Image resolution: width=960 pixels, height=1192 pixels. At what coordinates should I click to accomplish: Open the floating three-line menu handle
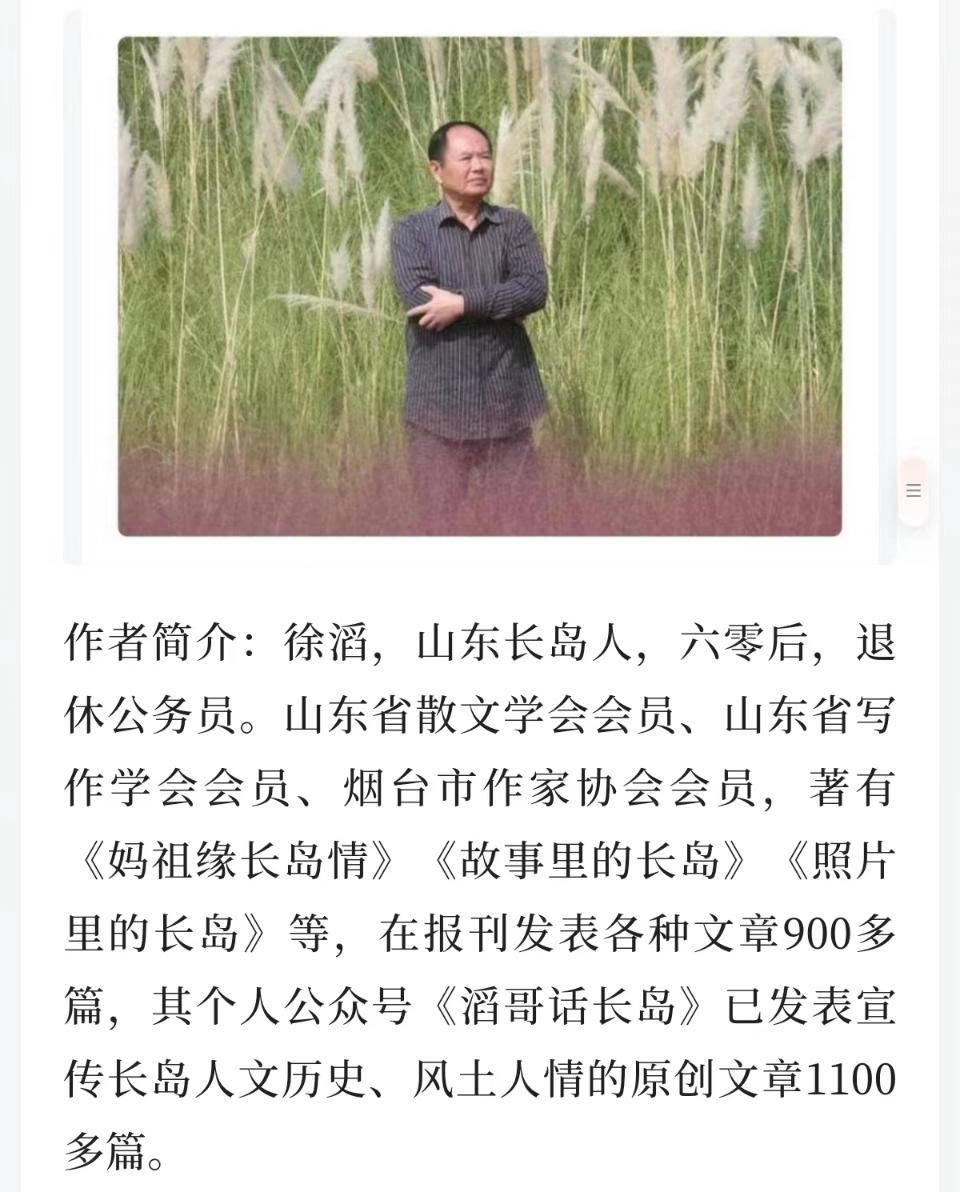[x=913, y=490]
